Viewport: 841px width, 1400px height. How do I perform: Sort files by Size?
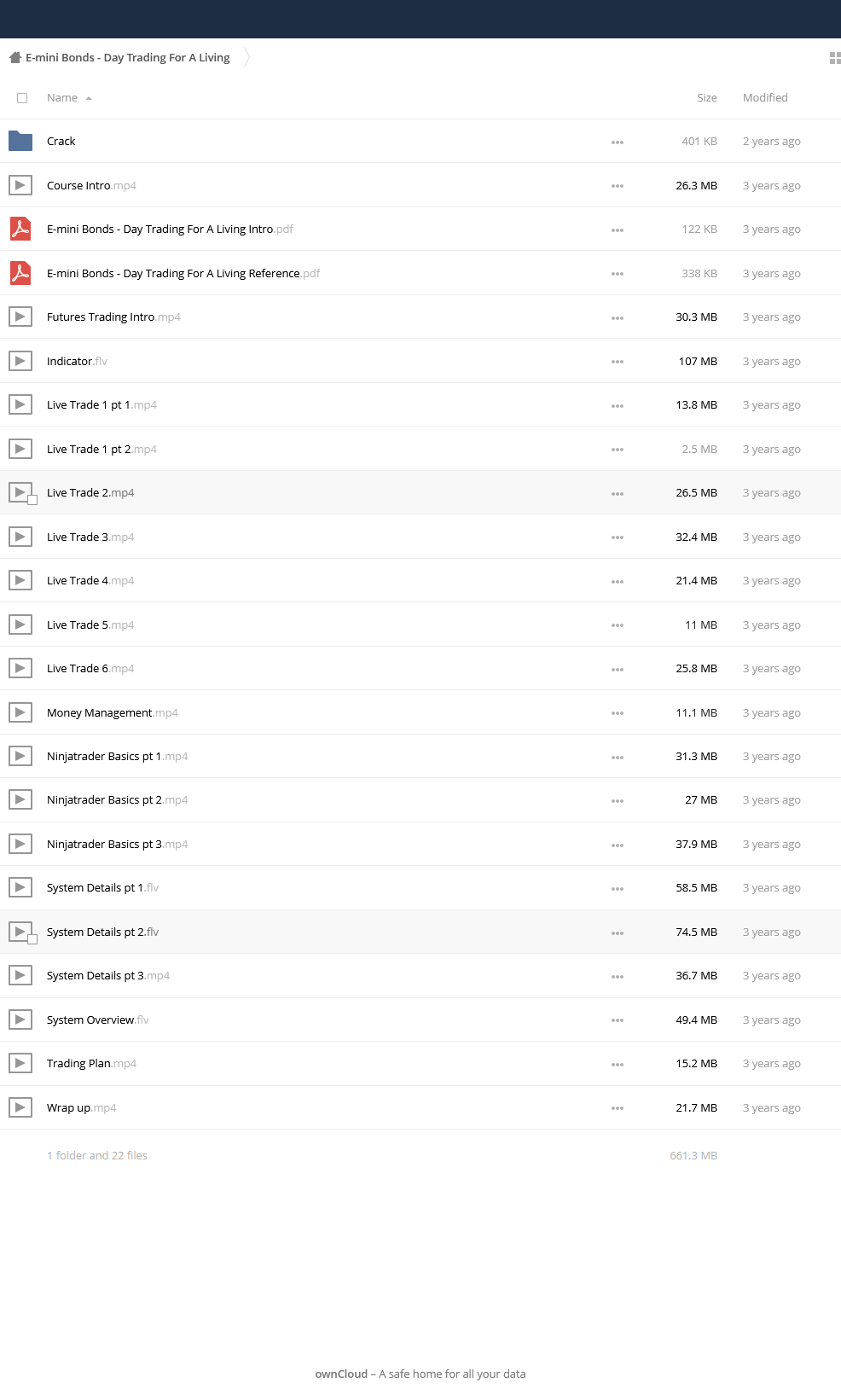coord(706,98)
